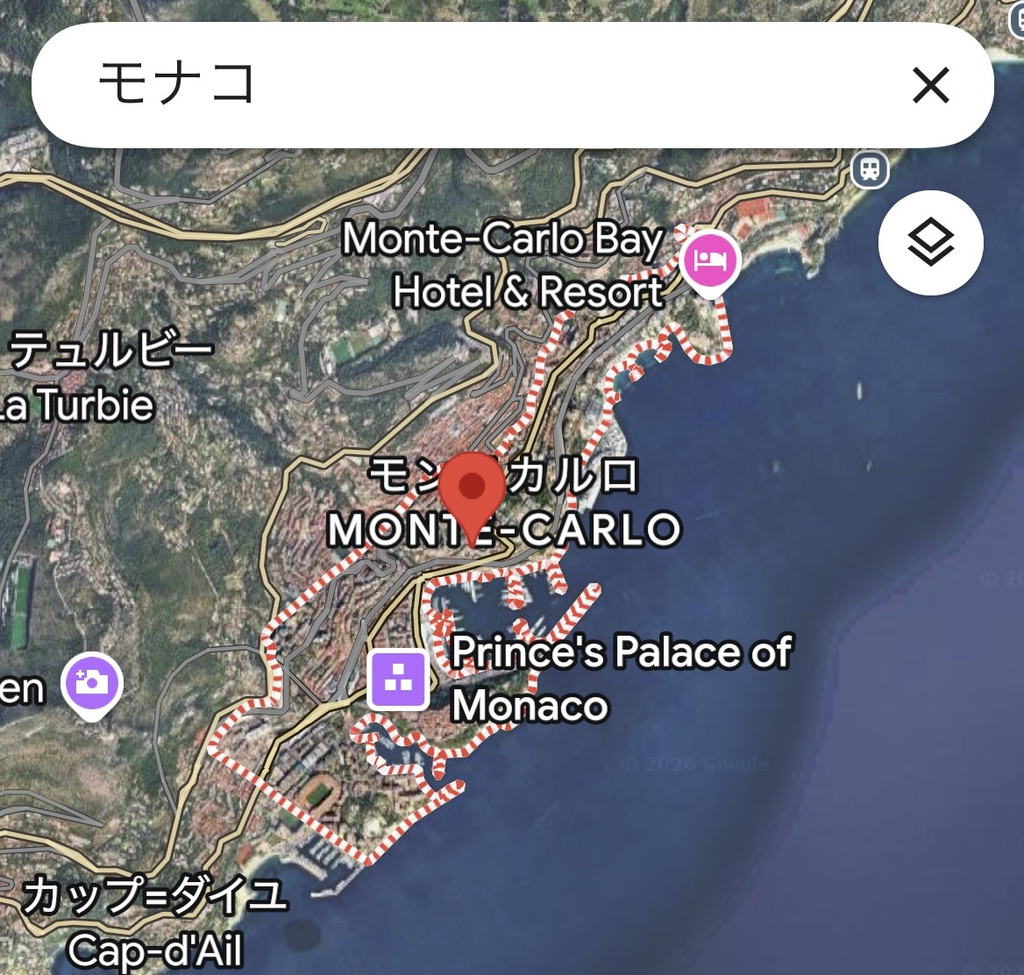Open the purple camera photo spot marker
The image size is (1024, 975).
pos(91,686)
